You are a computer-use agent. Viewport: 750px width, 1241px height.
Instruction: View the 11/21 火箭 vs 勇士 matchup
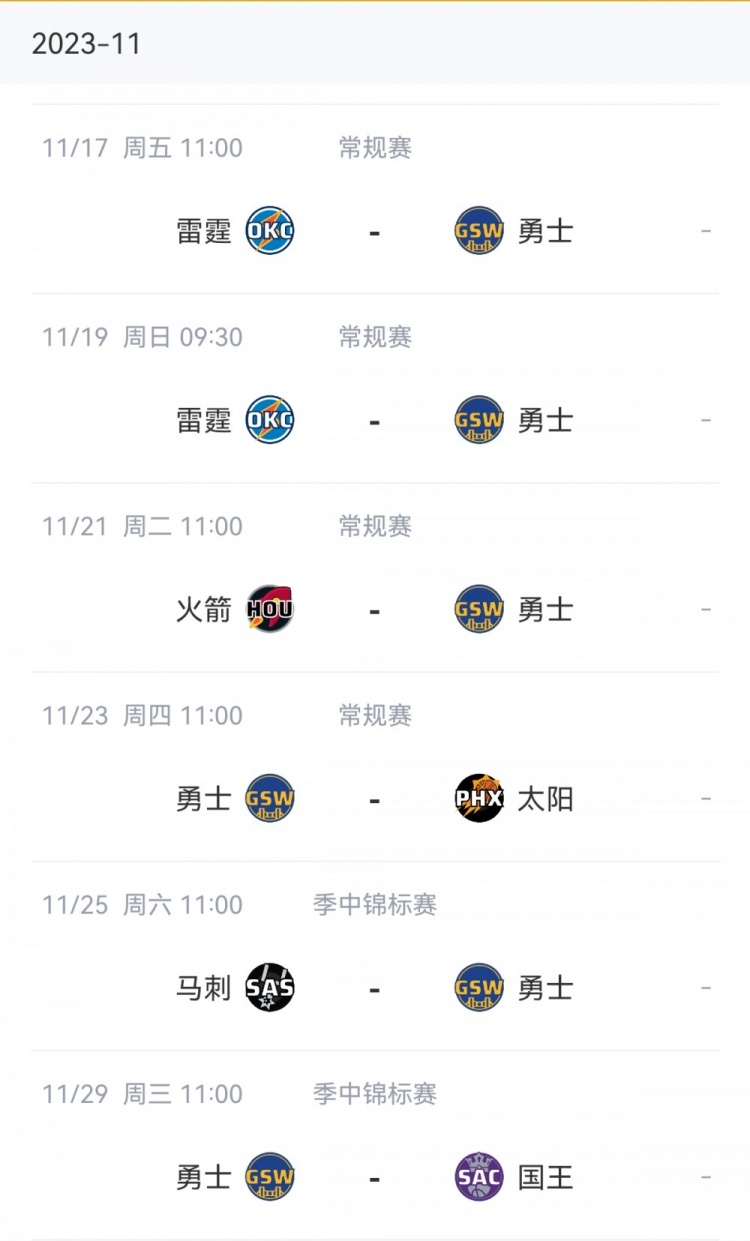tap(375, 577)
